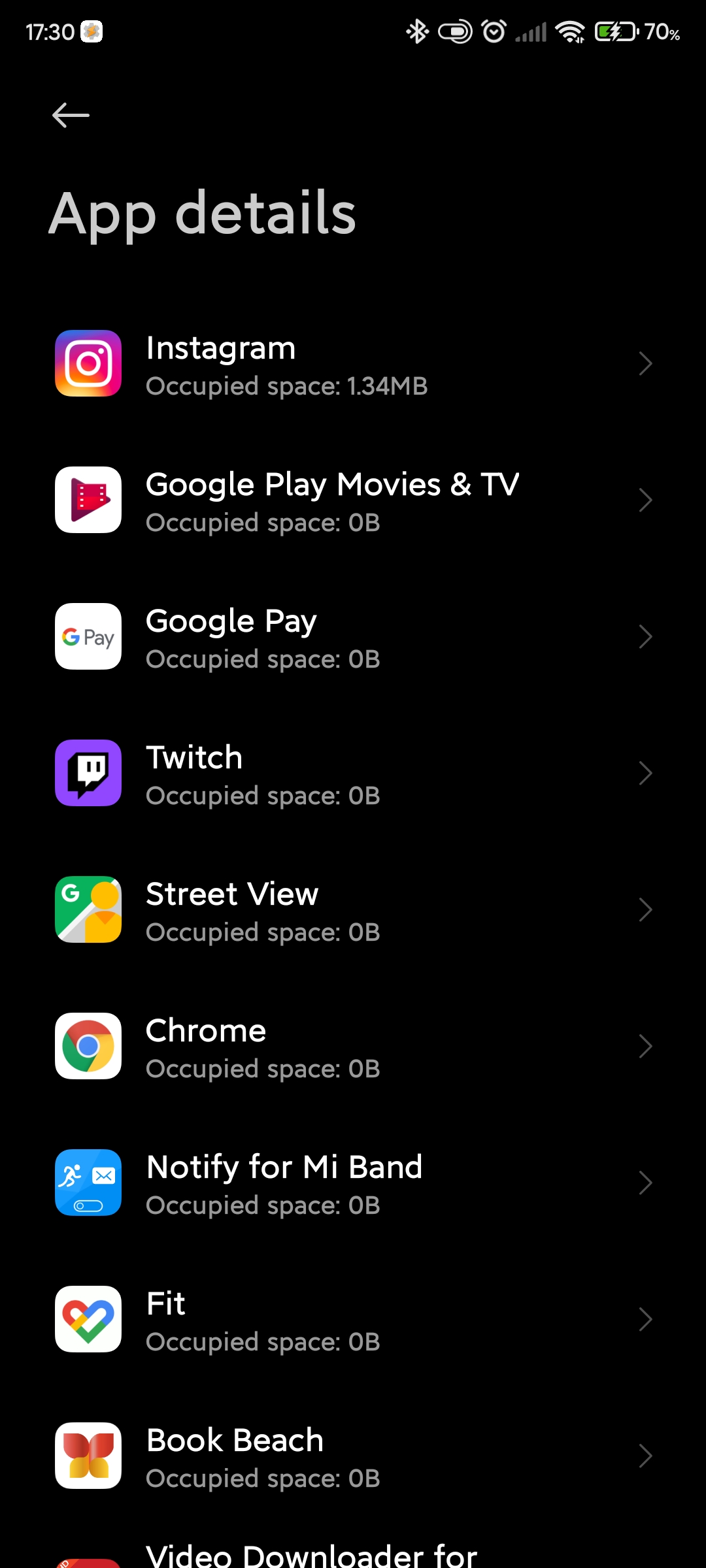The image size is (706, 1568).
Task: View Twitch occupied space details
Action: (353, 773)
